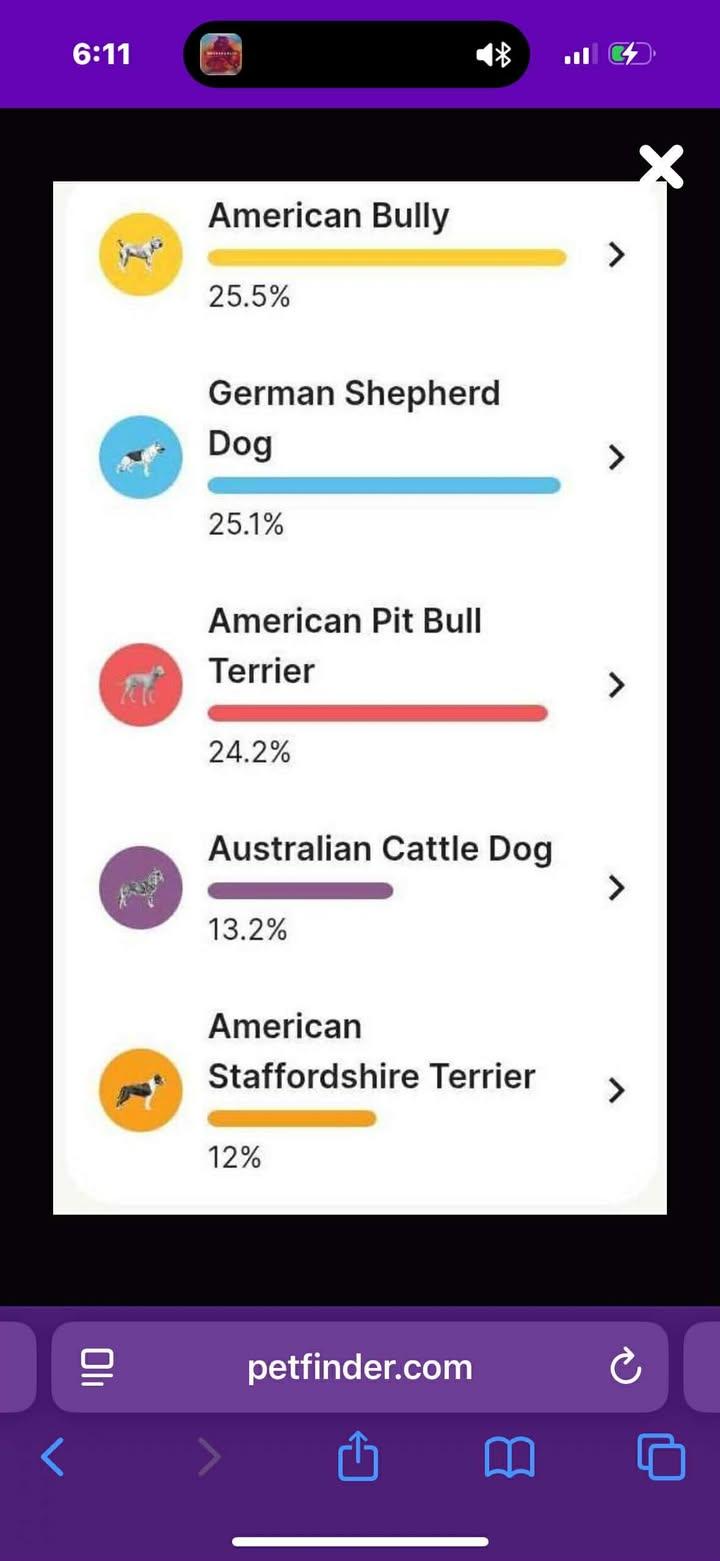Close the breed results image overlay
Screen dimensions: 720x1561
click(661, 167)
